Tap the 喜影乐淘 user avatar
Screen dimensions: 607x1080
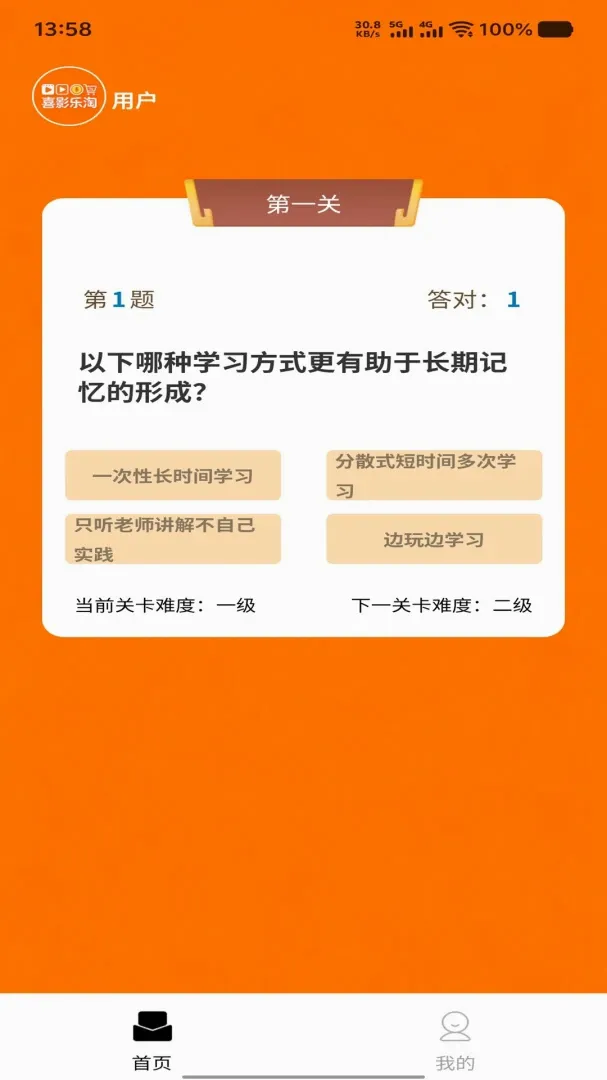pos(69,96)
